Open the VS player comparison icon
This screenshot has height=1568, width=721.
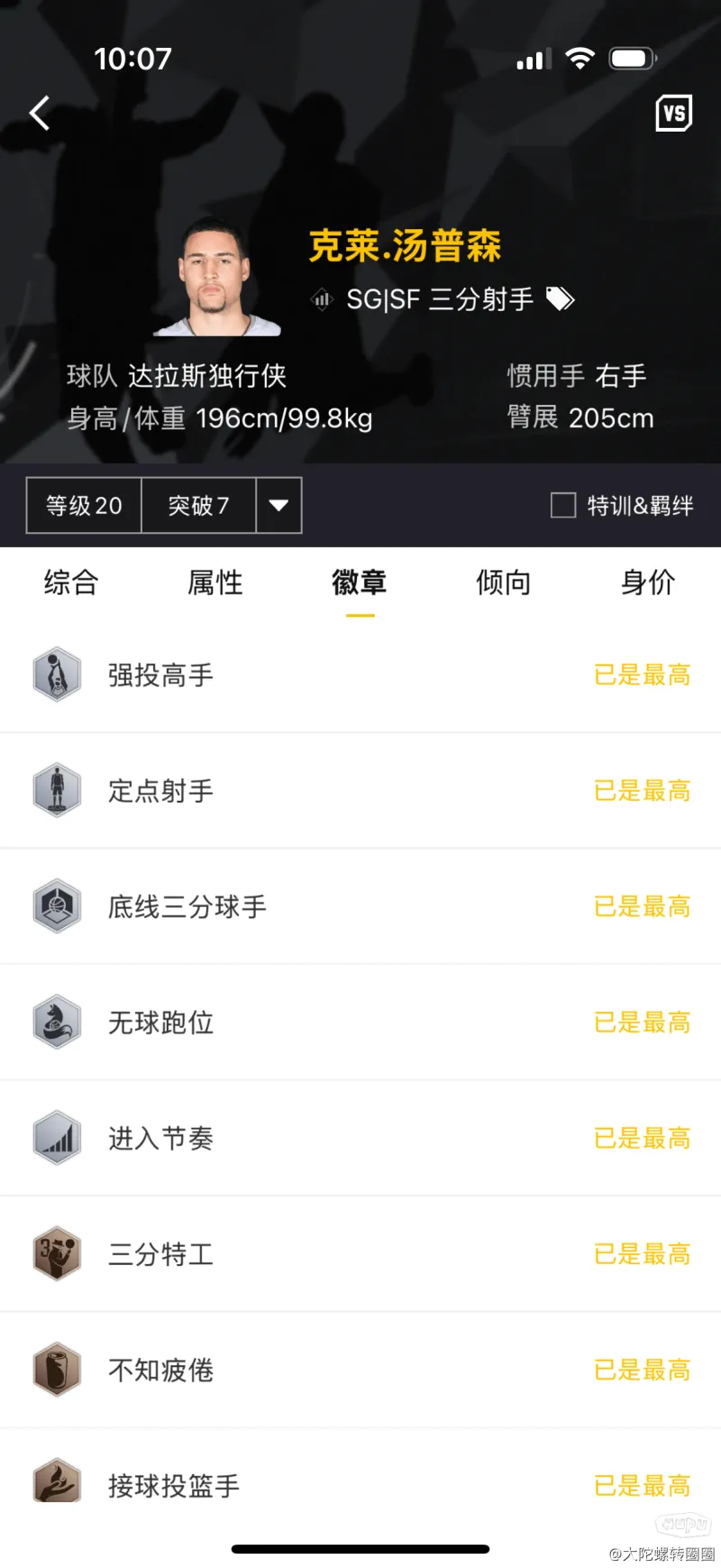click(x=673, y=114)
